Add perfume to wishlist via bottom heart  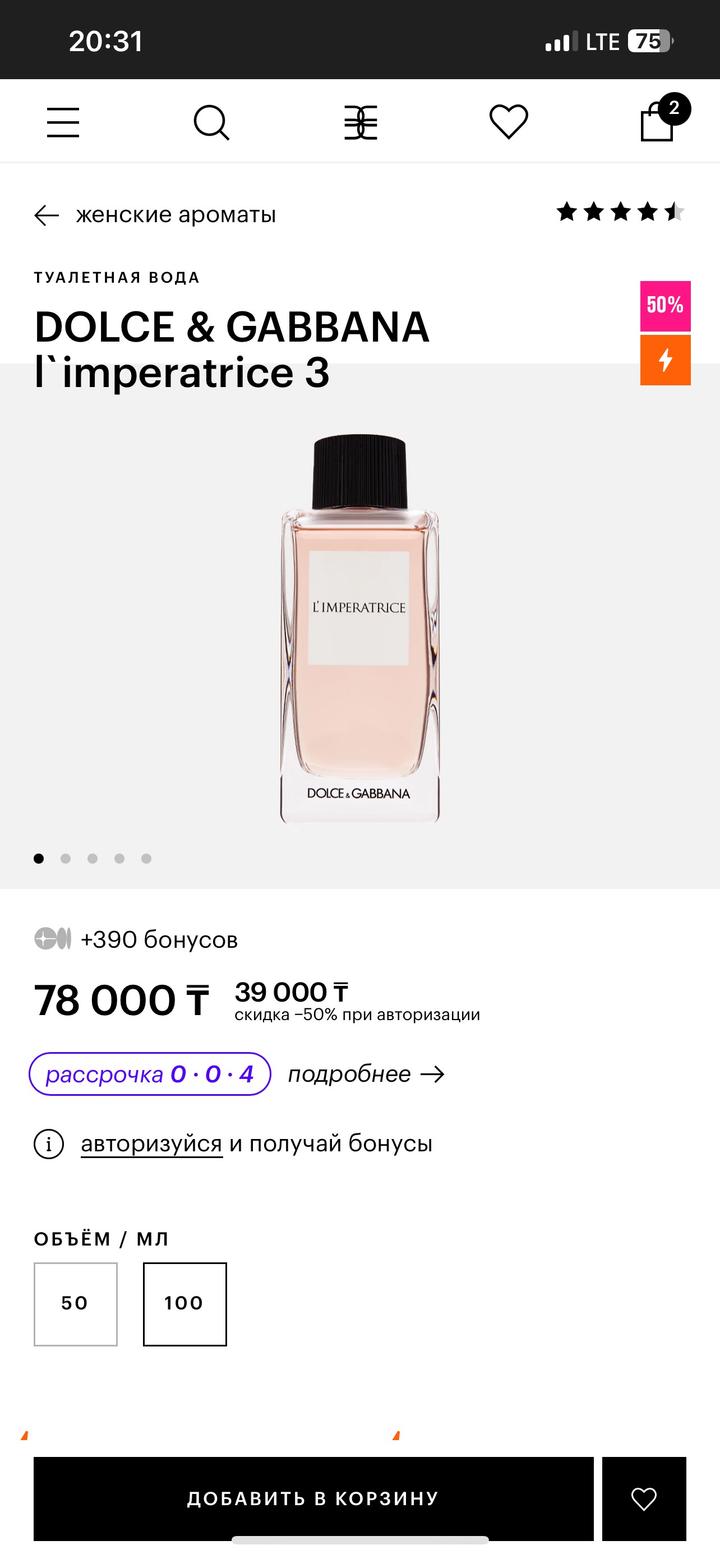[x=644, y=1498]
